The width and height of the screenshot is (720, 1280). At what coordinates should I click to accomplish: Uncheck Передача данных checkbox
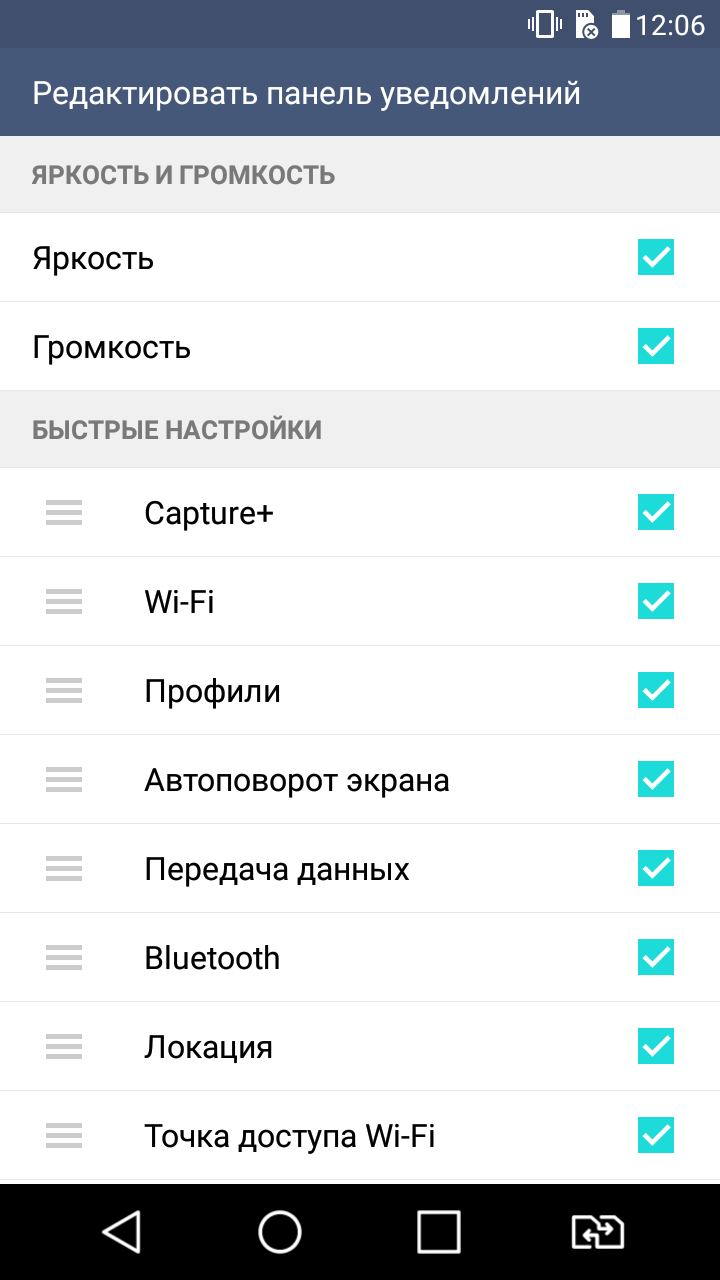coord(656,868)
